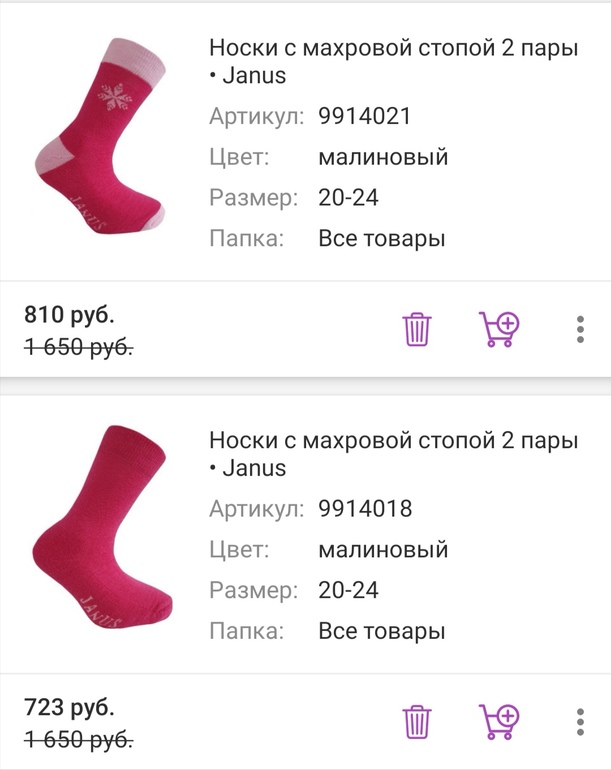The image size is (611, 770).
Task: Open more options for item 9914021
Action: (580, 329)
